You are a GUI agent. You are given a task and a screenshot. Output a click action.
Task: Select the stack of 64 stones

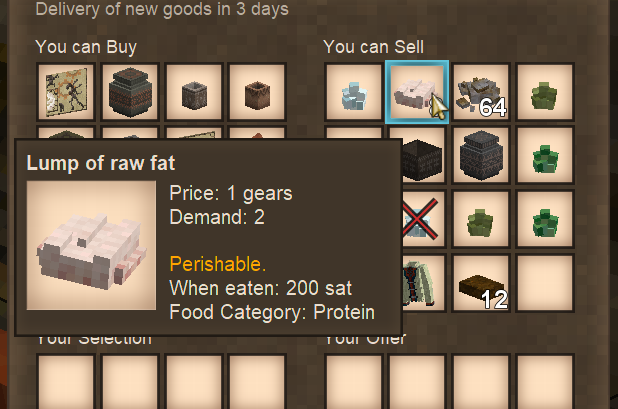click(x=481, y=92)
